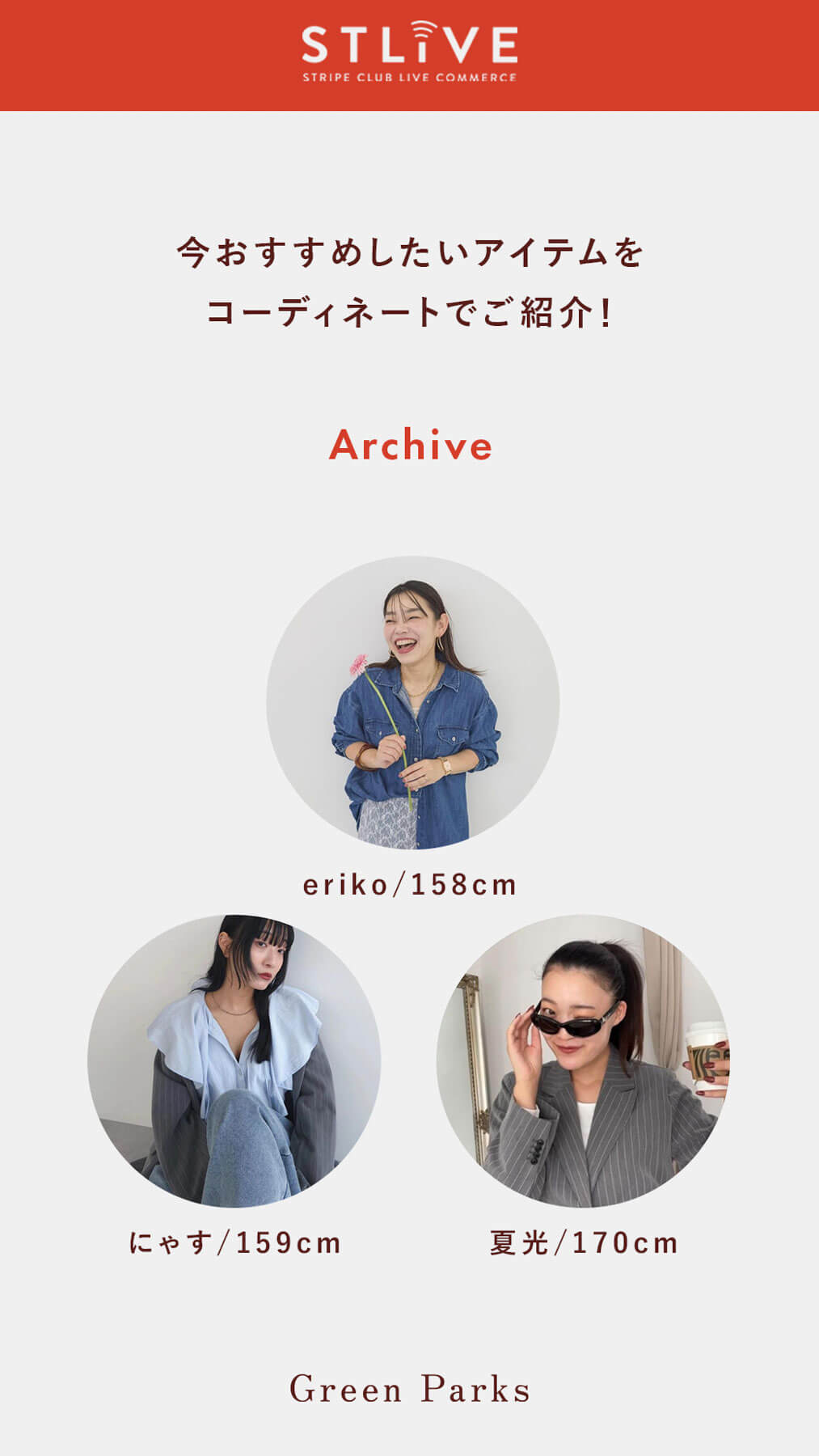Open eriko's archive profile picture
Image resolution: width=819 pixels, height=1456 pixels.
412,702
